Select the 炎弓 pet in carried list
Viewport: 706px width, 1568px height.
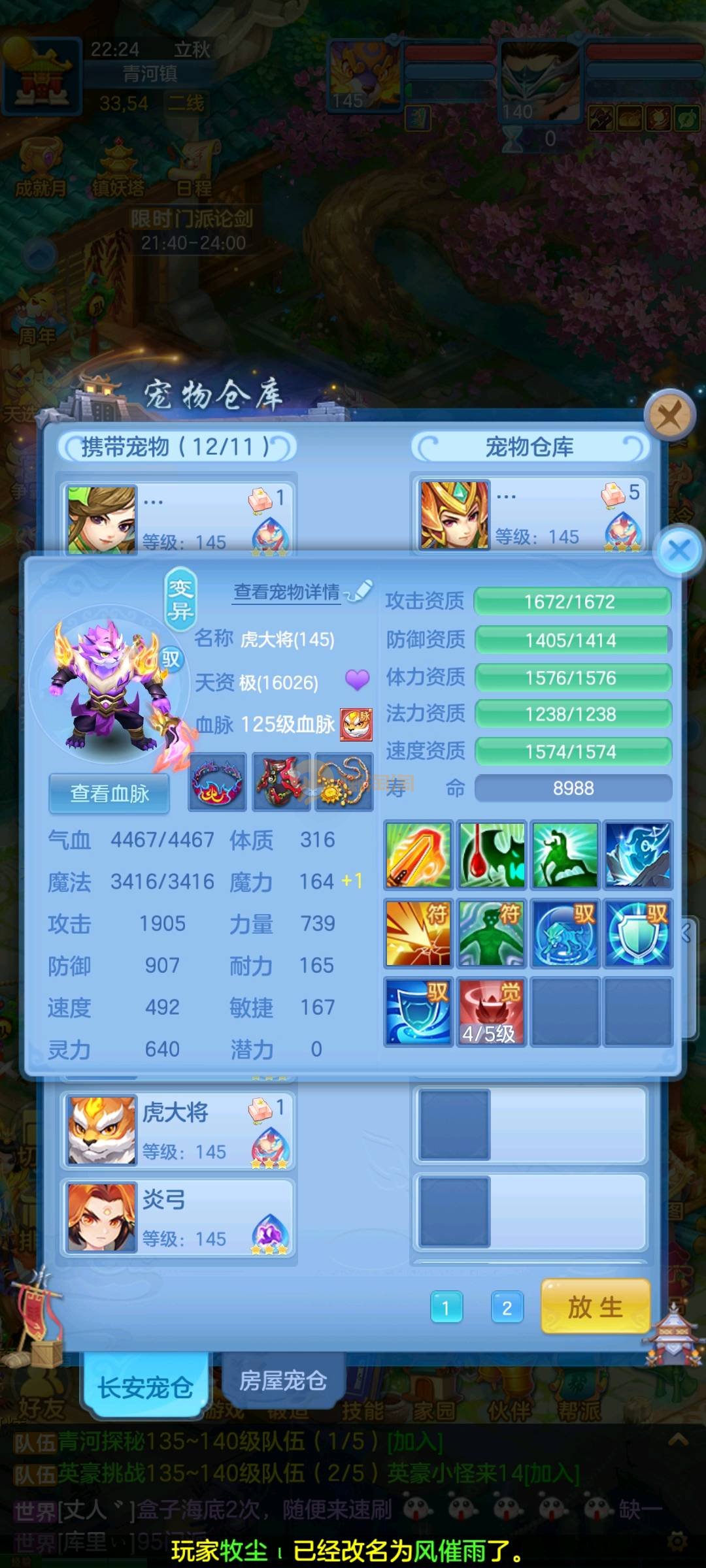[x=177, y=1217]
